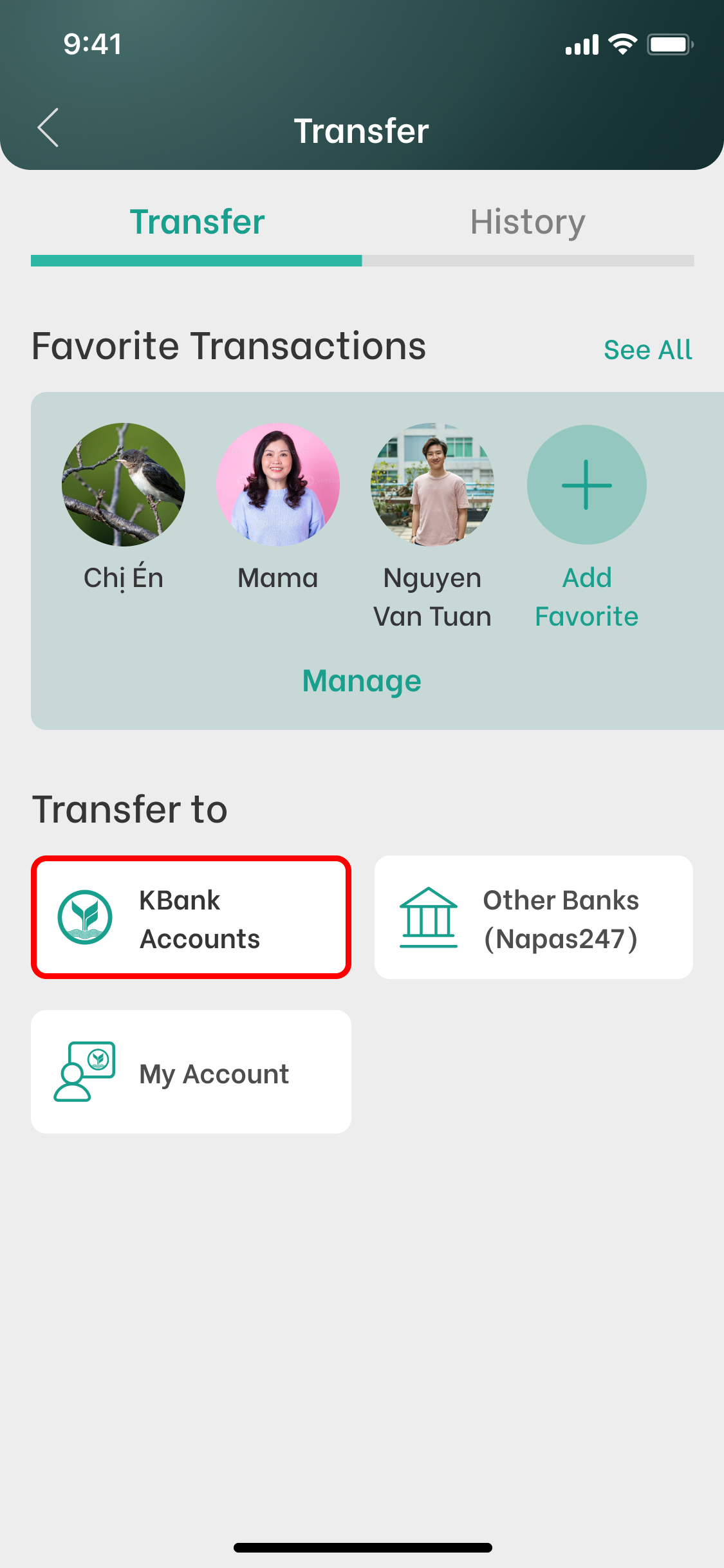Viewport: 724px width, 1568px height.
Task: Pick Nguyen Van Tuan favorite
Action: (x=432, y=485)
